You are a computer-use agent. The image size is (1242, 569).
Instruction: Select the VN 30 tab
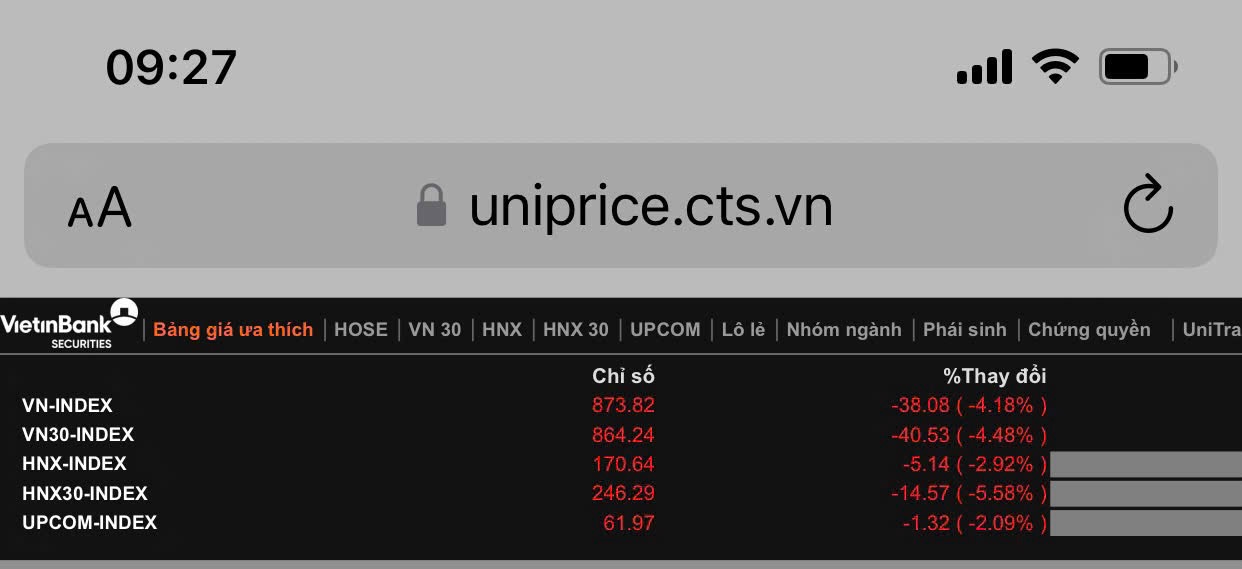[x=435, y=329]
